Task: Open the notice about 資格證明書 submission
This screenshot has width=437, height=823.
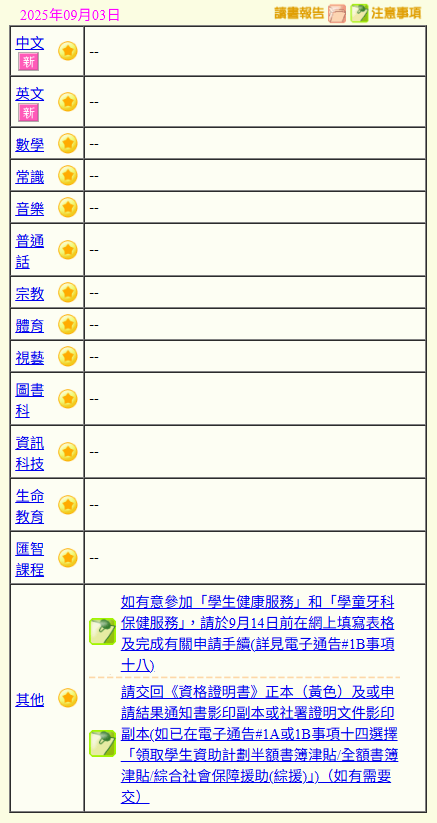Action: click(259, 745)
